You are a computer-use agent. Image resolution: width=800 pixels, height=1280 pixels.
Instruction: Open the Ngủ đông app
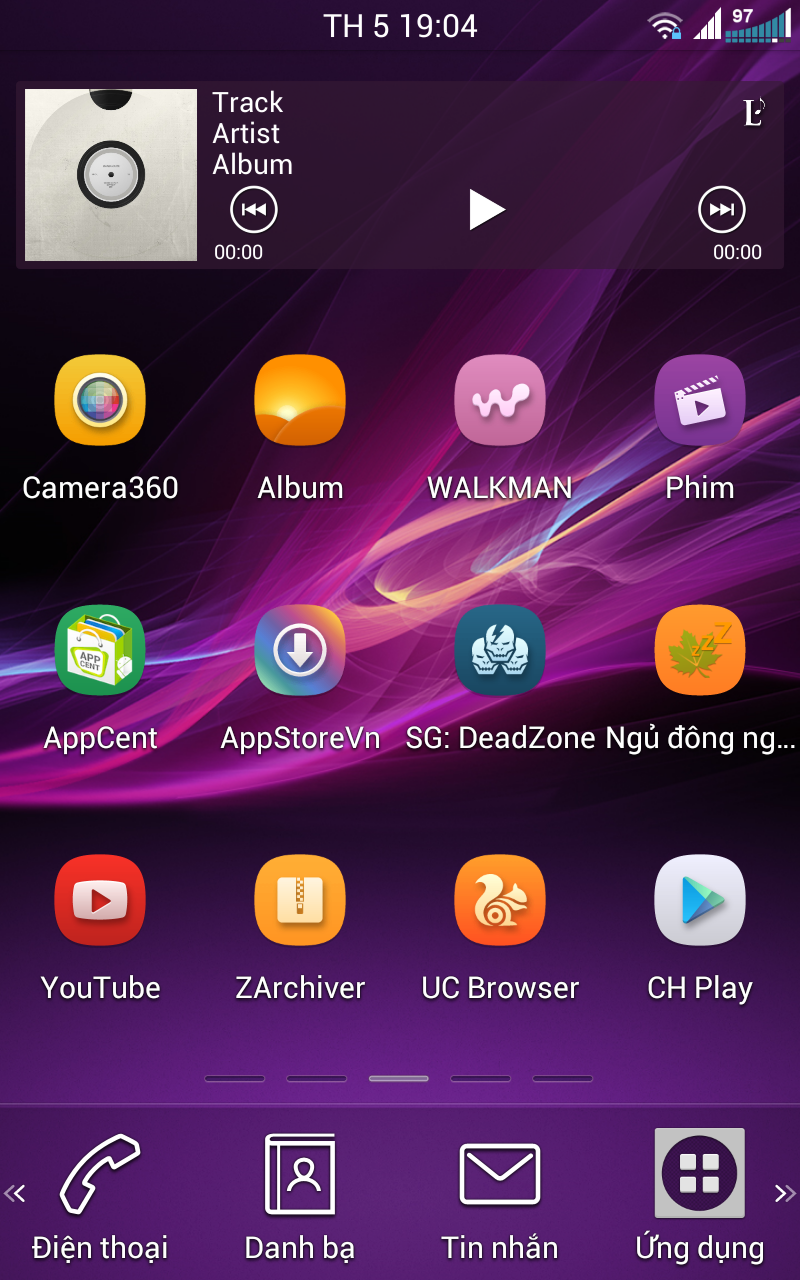(700, 650)
